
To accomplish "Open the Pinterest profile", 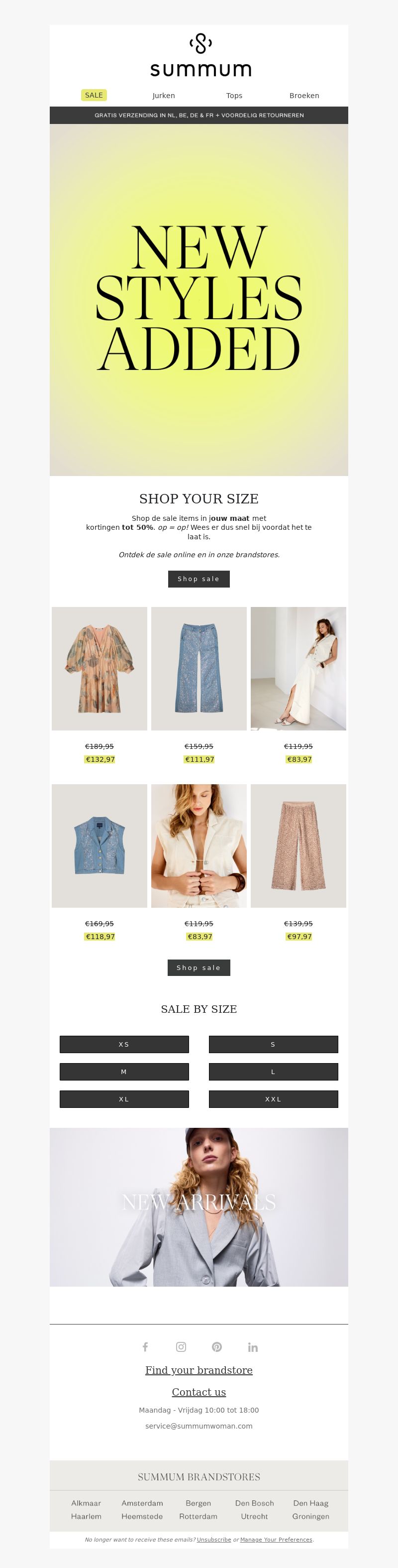I will point(216,1346).
